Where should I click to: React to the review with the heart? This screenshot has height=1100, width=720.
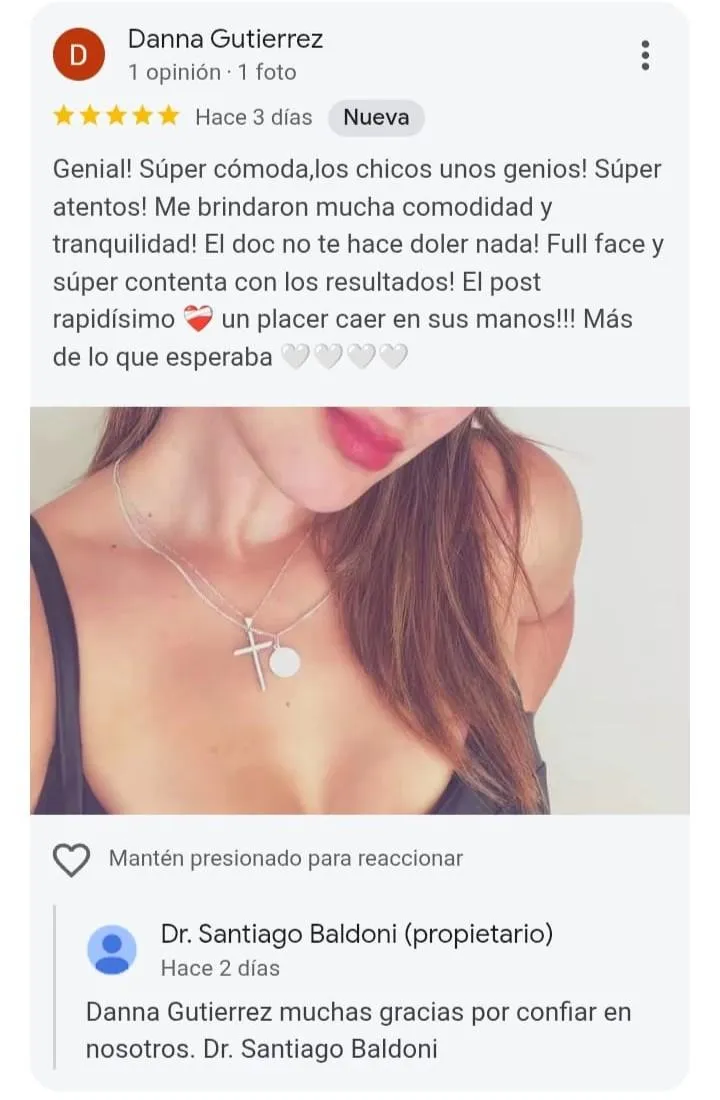pos(71,859)
